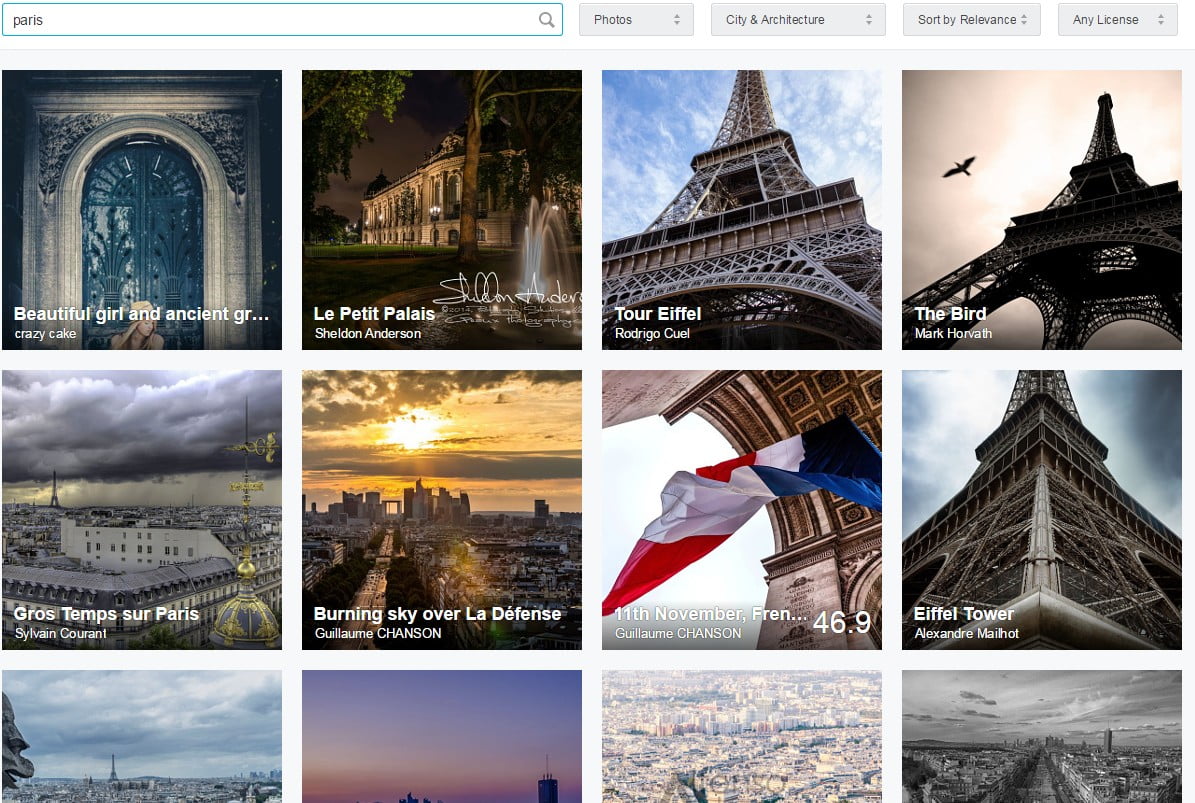1195x803 pixels.
Task: Open the Sort by Relevance dropdown
Action: point(972,20)
